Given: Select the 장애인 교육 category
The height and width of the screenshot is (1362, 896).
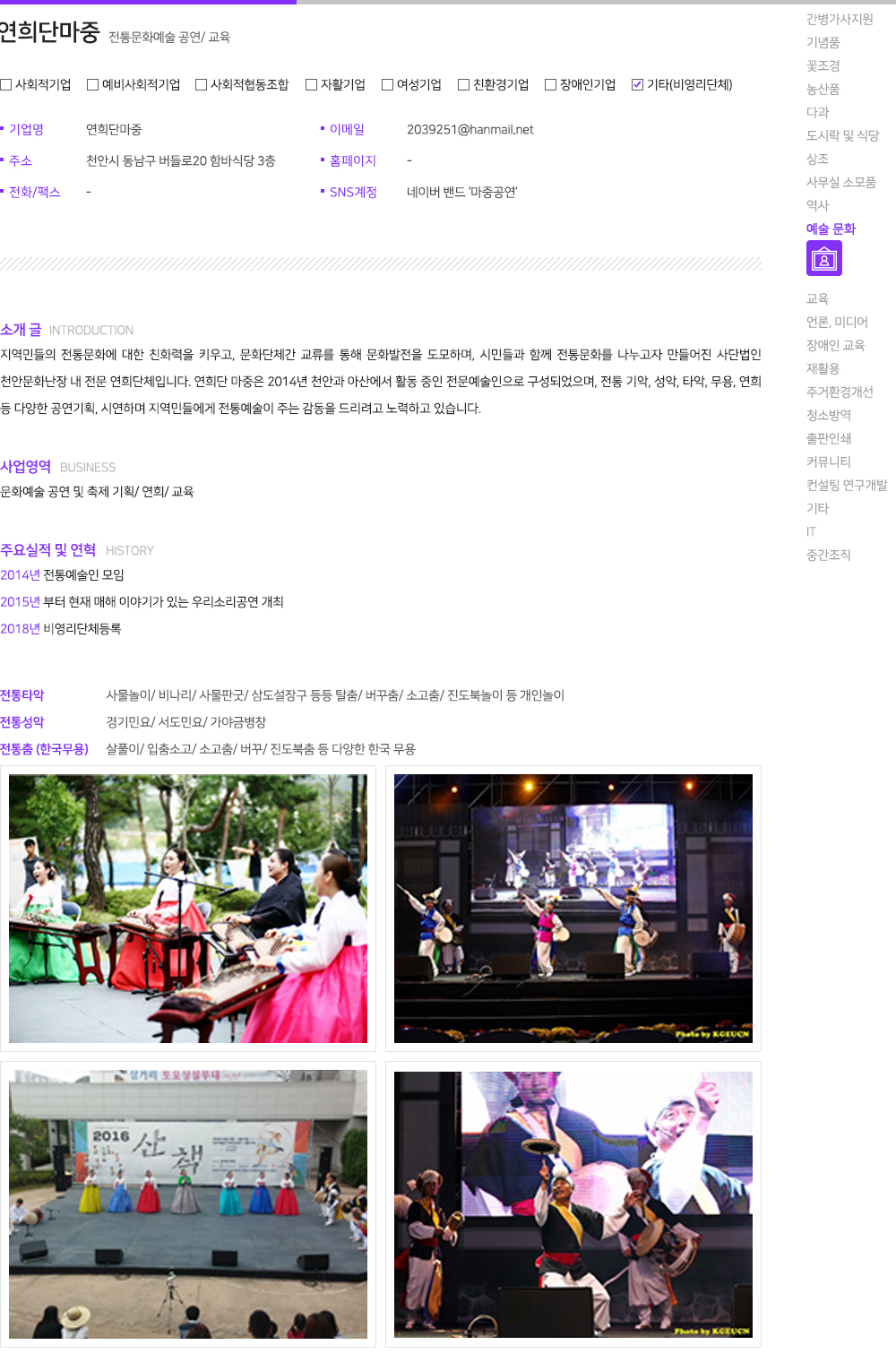Looking at the screenshot, I should point(835,345).
